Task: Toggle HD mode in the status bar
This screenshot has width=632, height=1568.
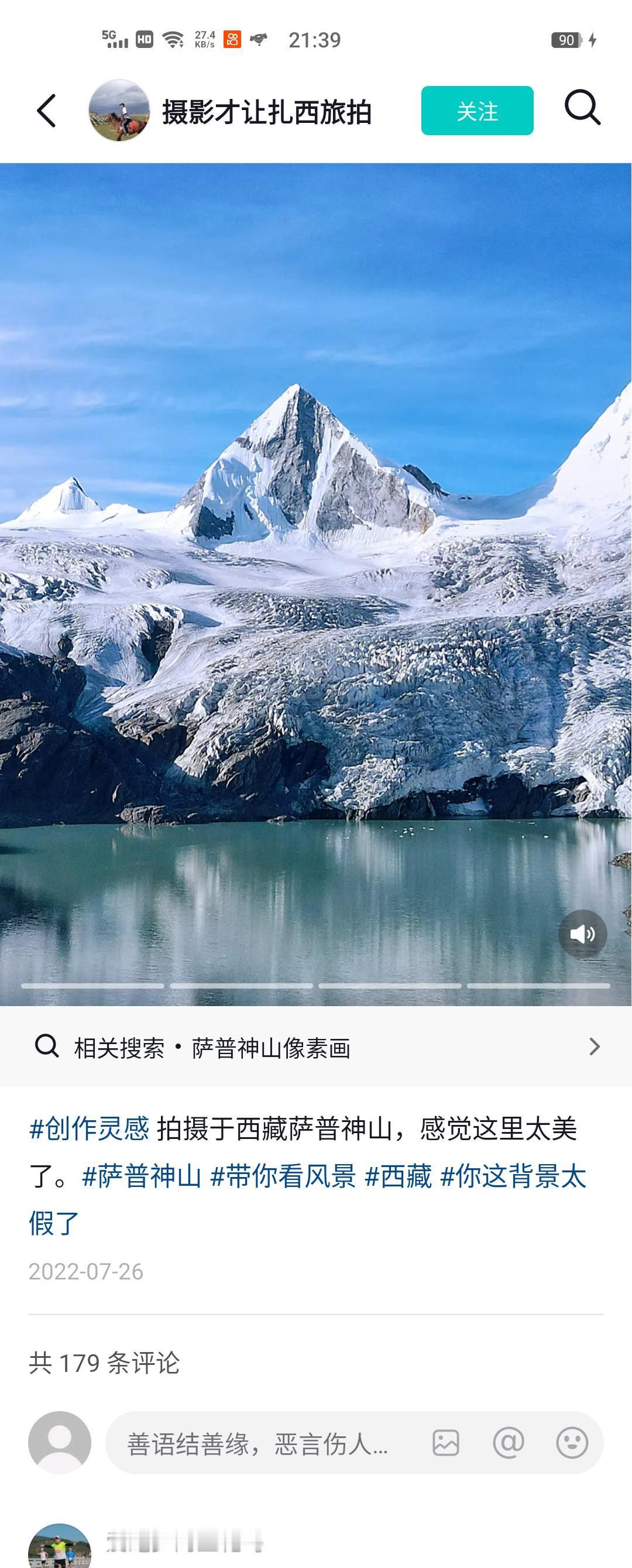Action: 146,37
